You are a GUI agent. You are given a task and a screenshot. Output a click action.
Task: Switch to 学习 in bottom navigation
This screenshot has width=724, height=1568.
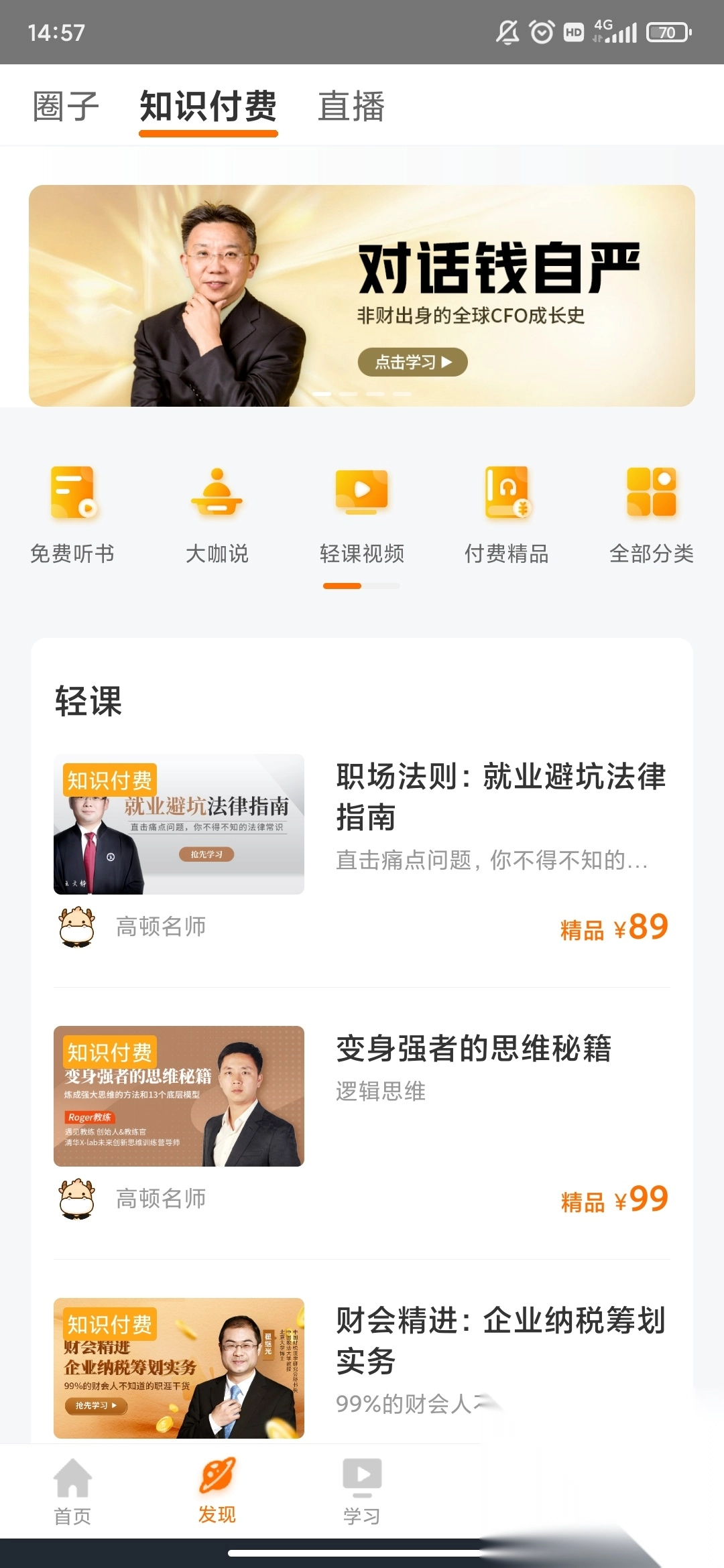(362, 1492)
